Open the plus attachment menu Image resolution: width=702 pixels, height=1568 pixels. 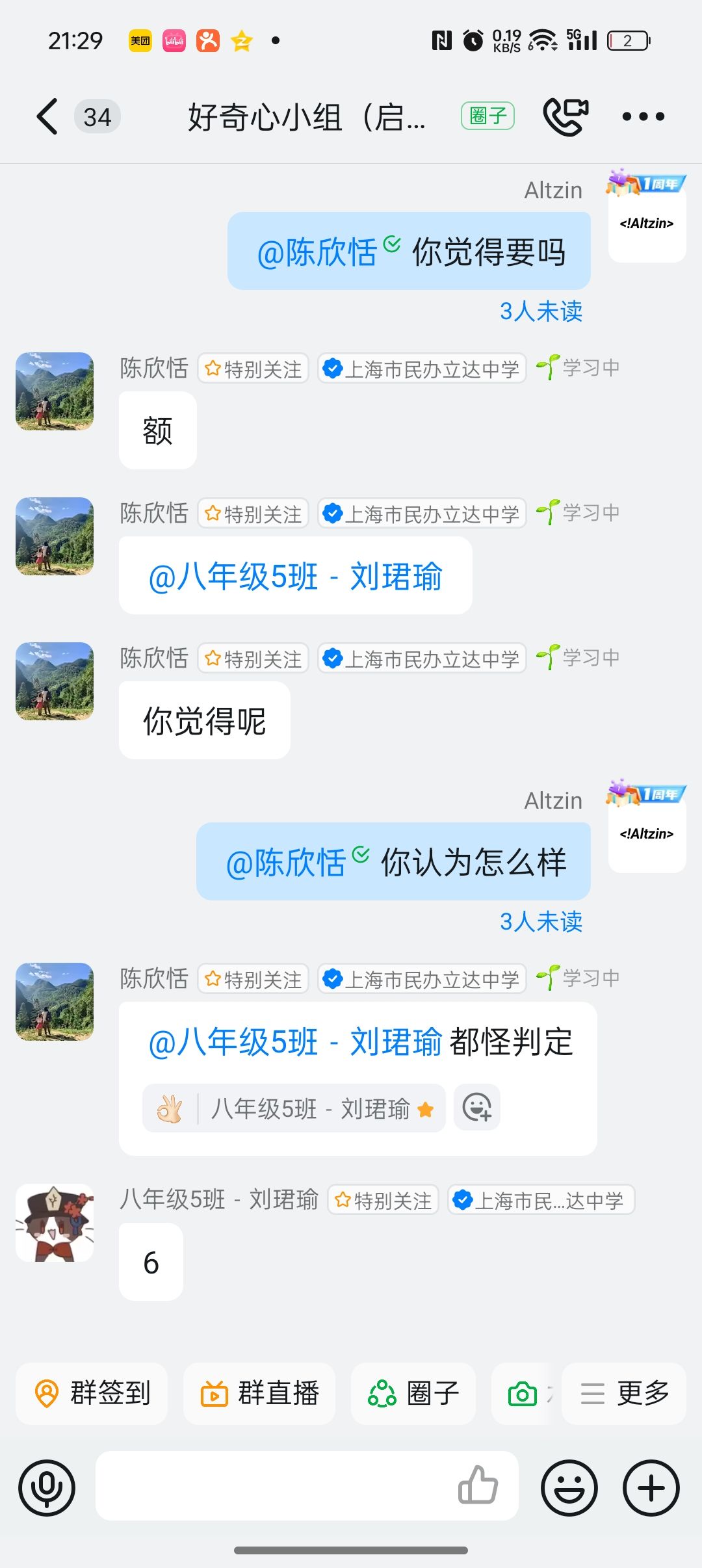pyautogui.click(x=651, y=1487)
